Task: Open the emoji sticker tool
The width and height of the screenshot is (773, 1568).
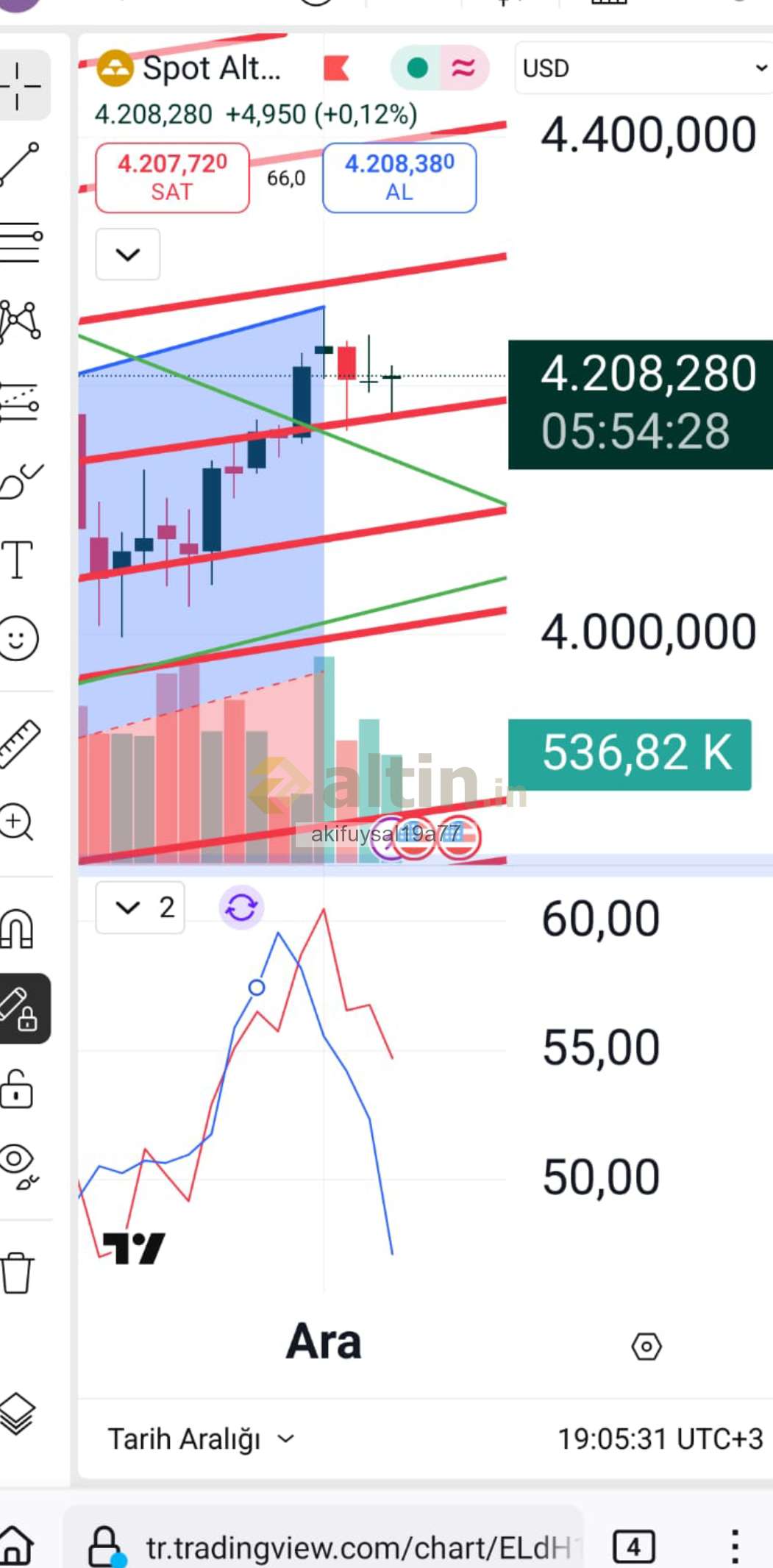Action: point(18,638)
